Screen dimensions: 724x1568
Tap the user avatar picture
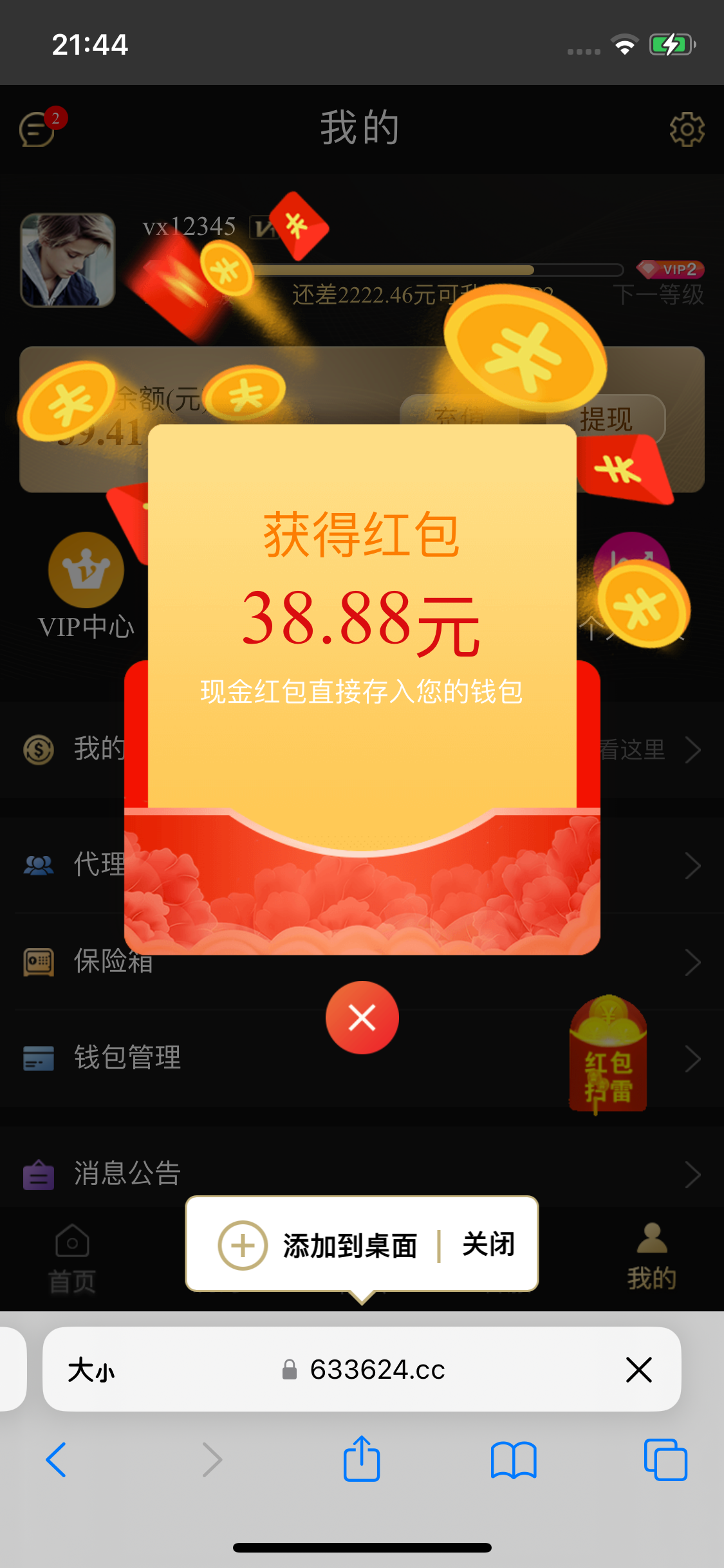point(68,260)
